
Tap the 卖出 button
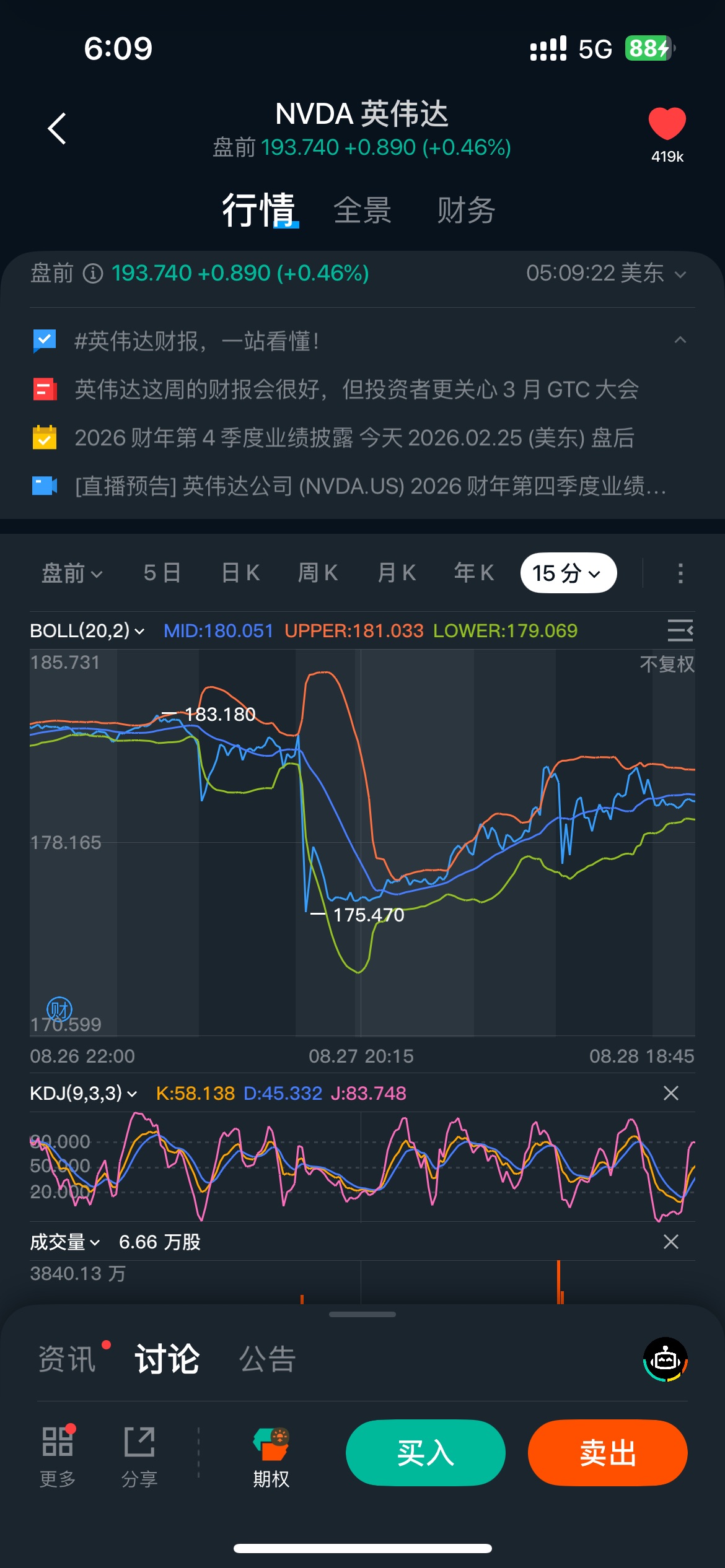tap(607, 1452)
